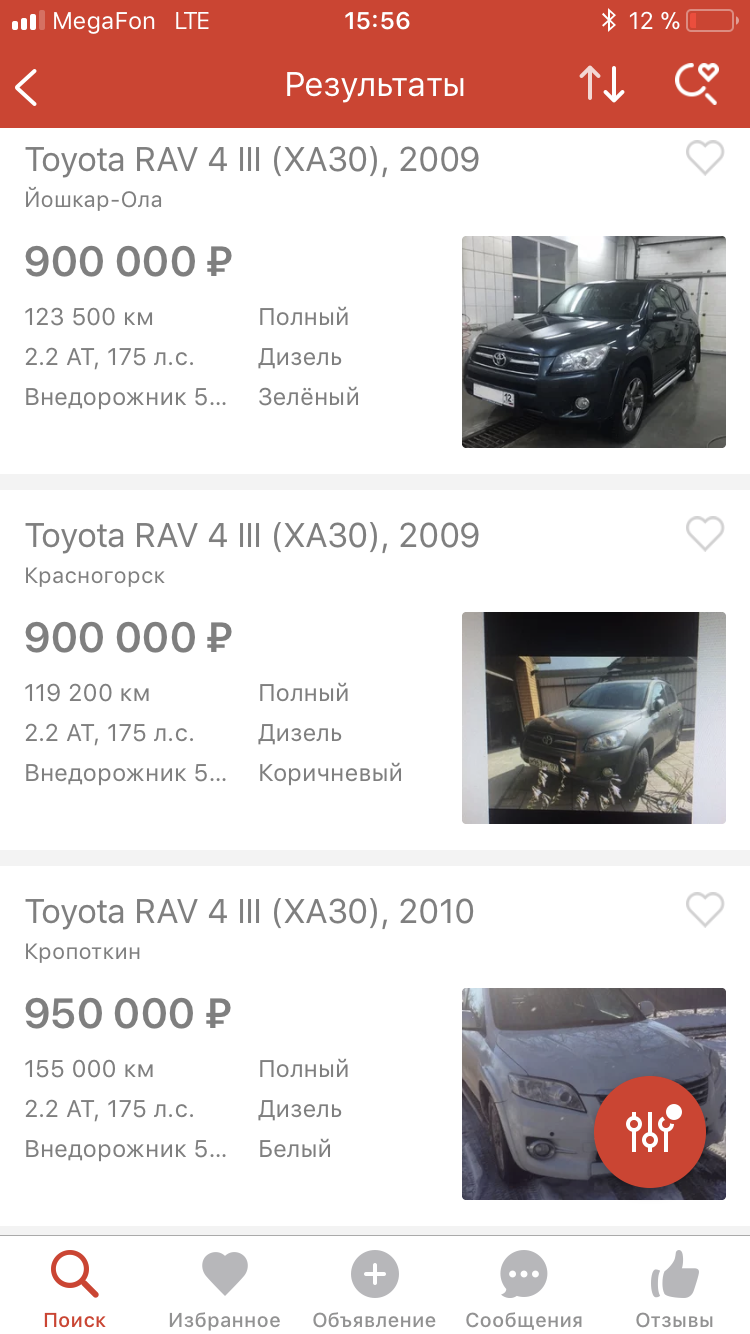Go back from the Результаты screen

coord(28,86)
